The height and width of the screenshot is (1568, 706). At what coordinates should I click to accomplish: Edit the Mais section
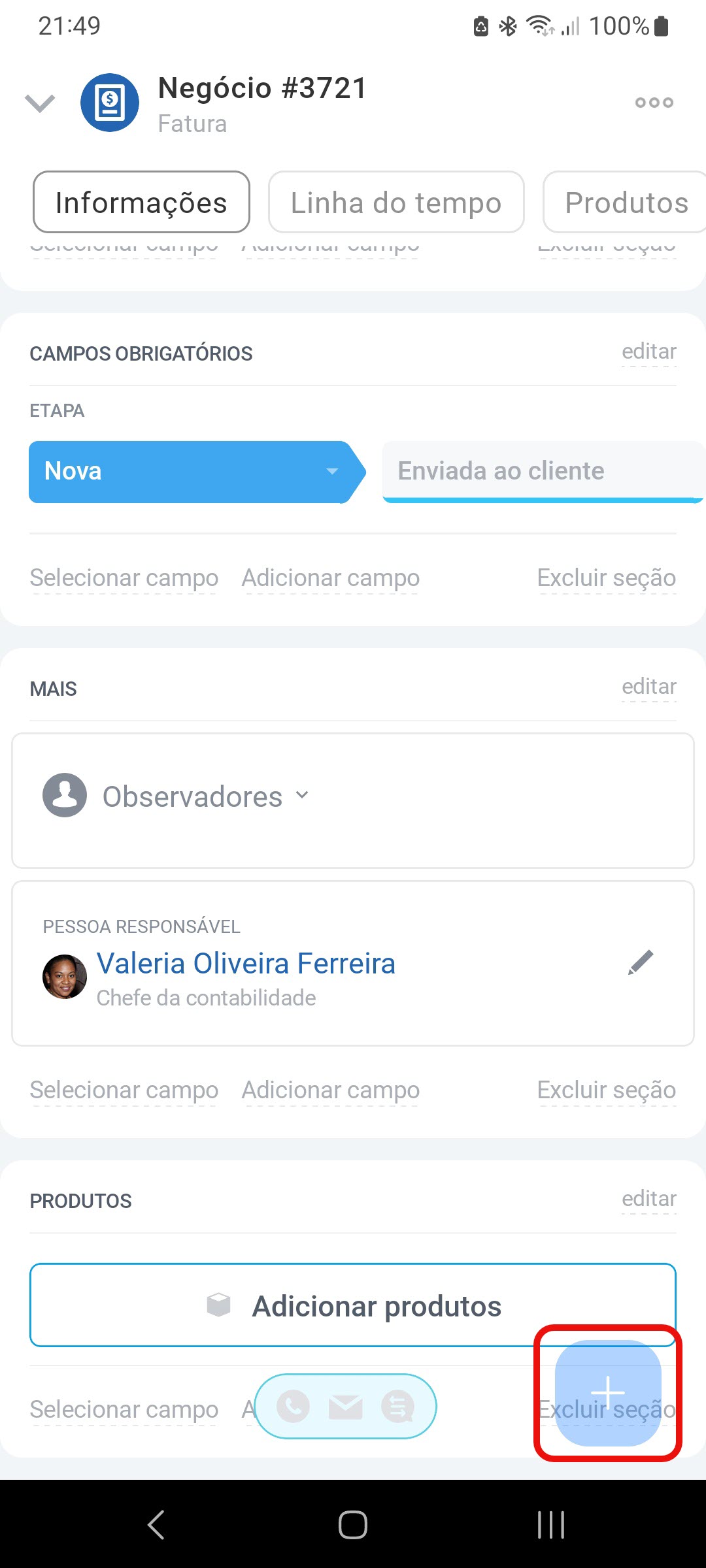pos(648,687)
